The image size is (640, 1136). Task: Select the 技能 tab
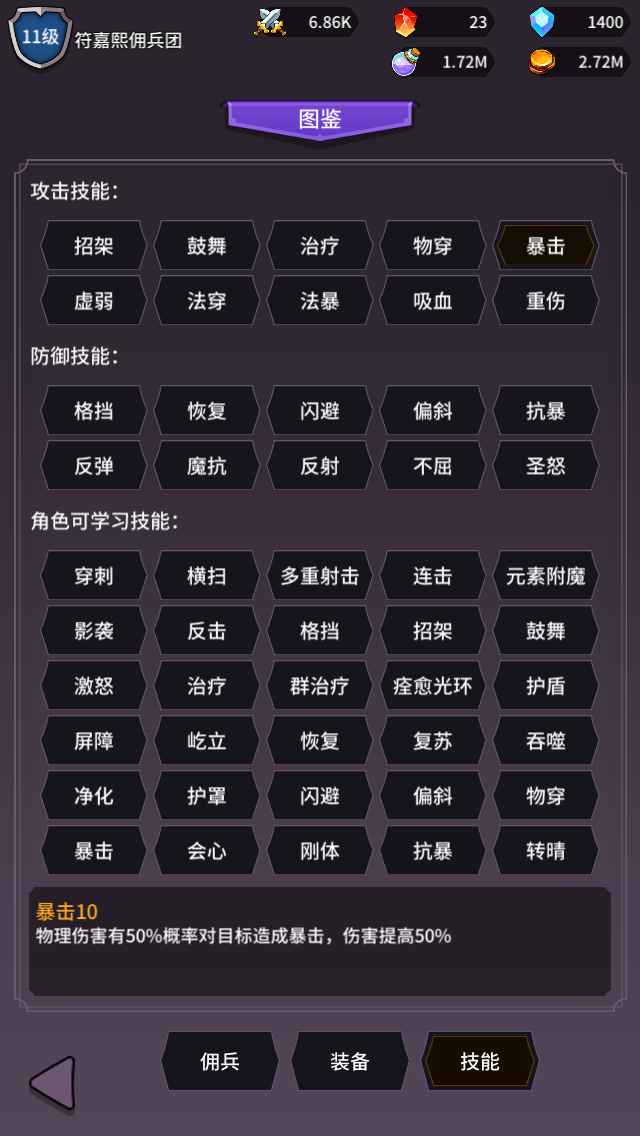(480, 1061)
